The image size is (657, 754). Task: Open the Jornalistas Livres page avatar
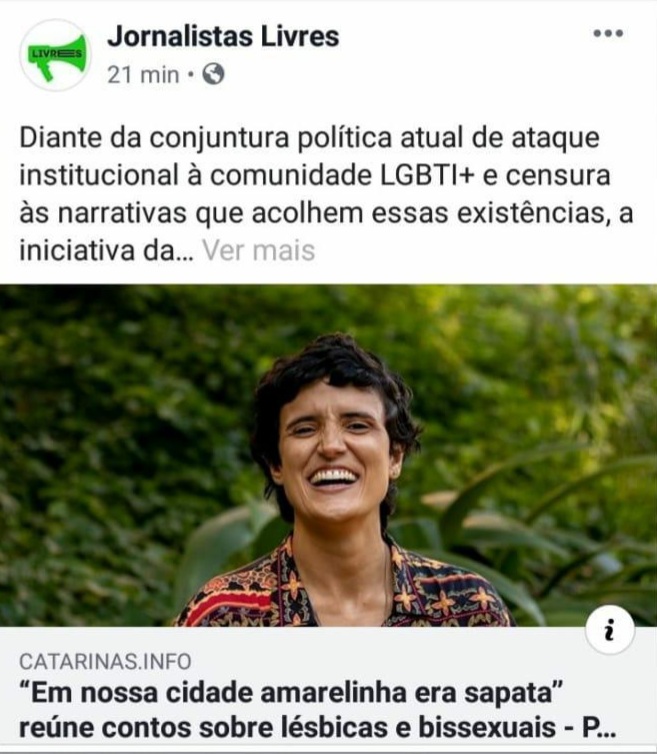55,55
